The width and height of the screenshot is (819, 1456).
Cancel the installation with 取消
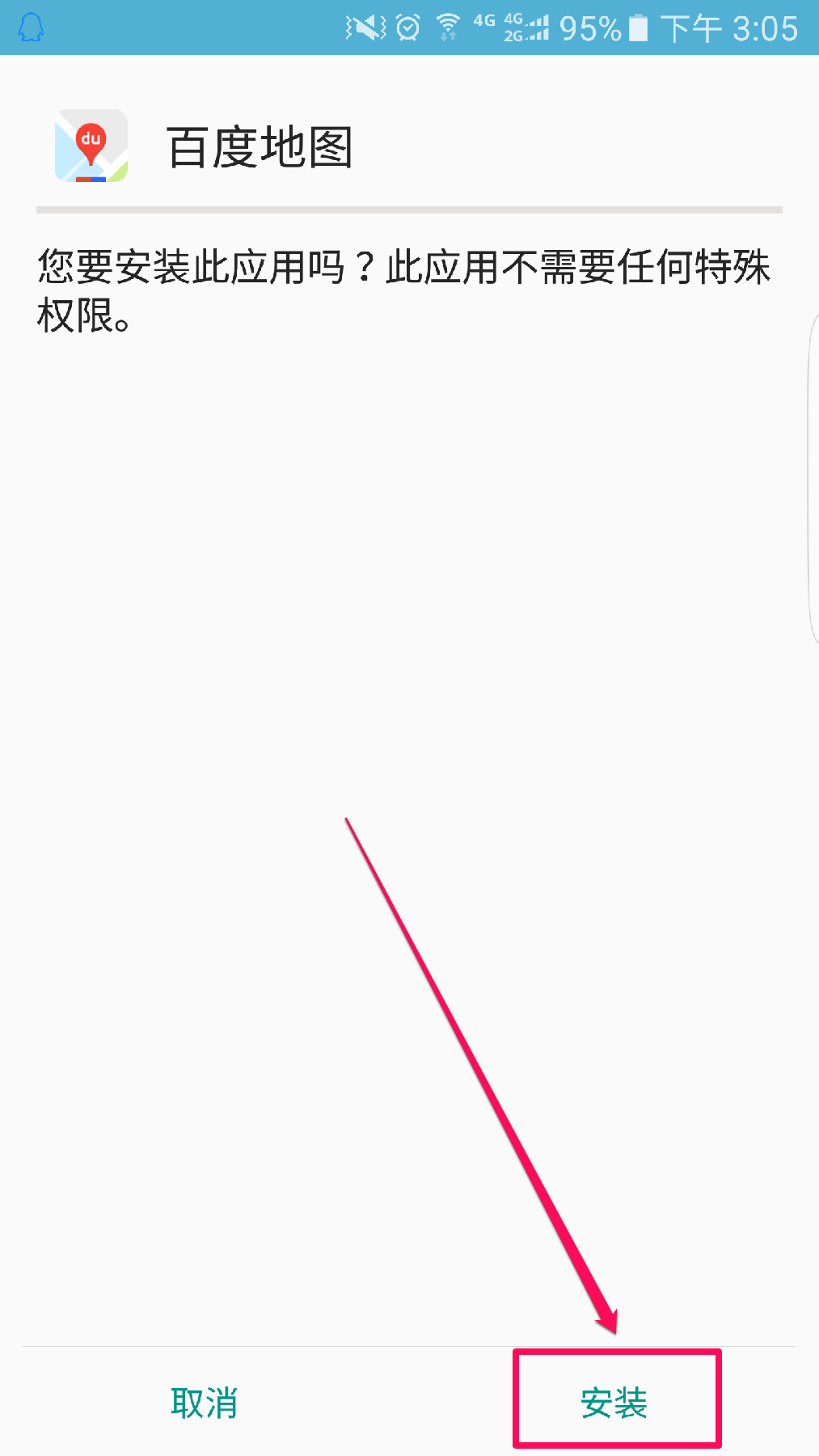(x=204, y=1402)
